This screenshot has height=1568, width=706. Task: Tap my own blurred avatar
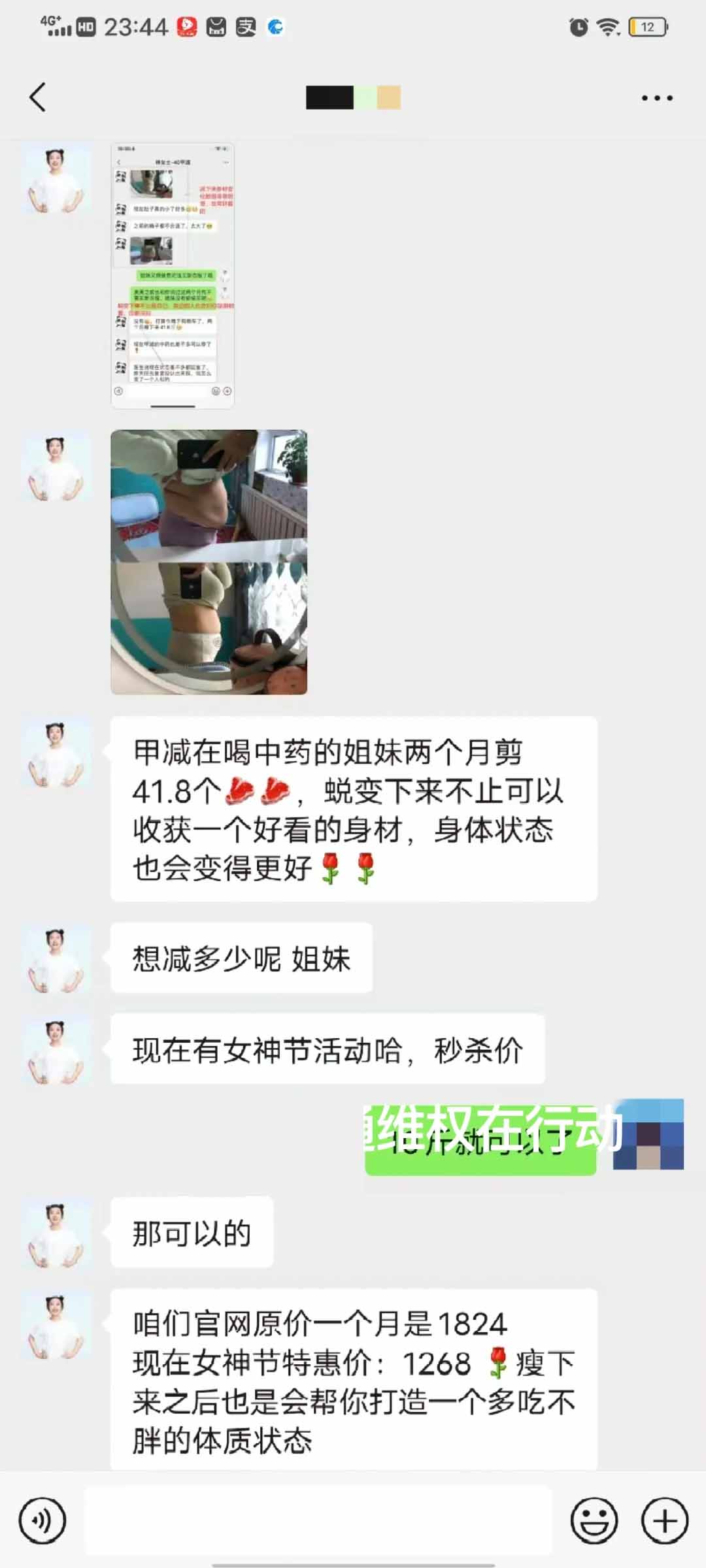648,1135
